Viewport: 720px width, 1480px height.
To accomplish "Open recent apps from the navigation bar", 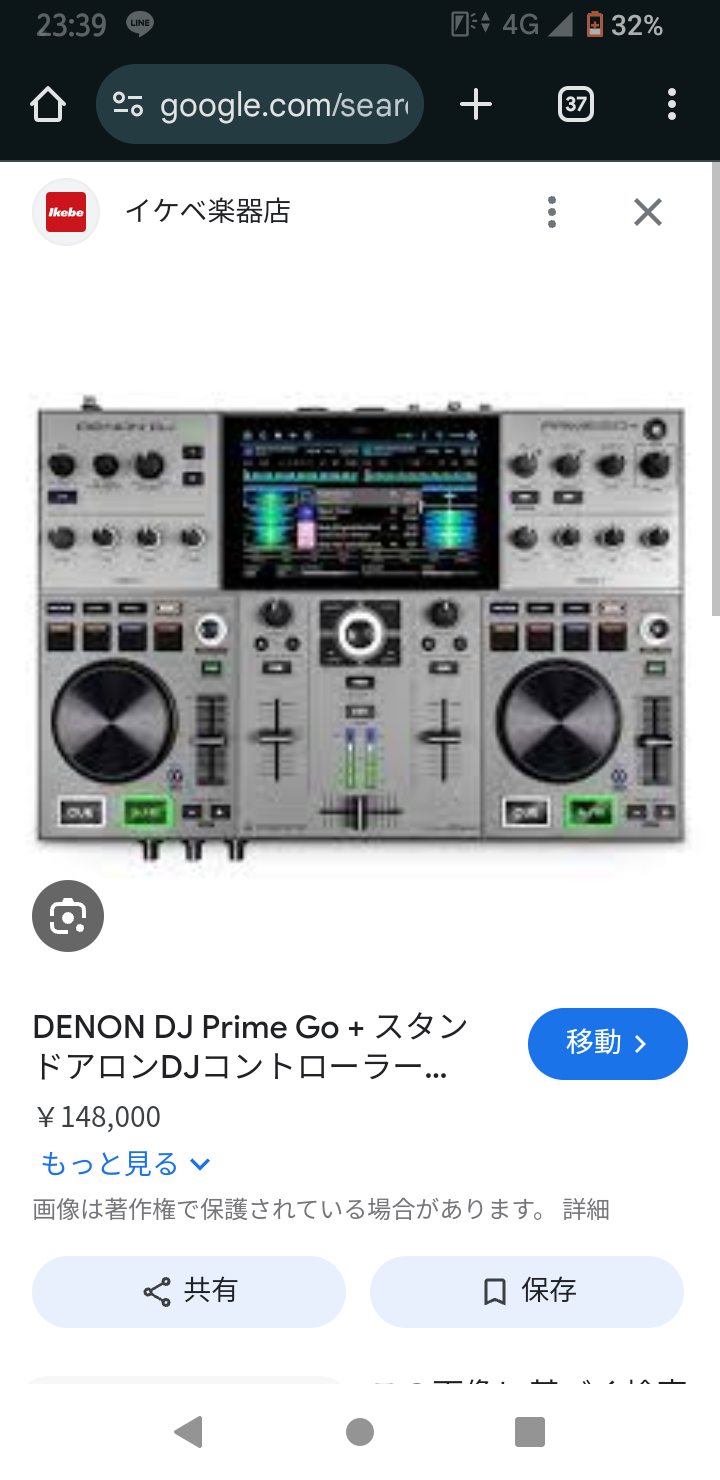I will pyautogui.click(x=530, y=1432).
